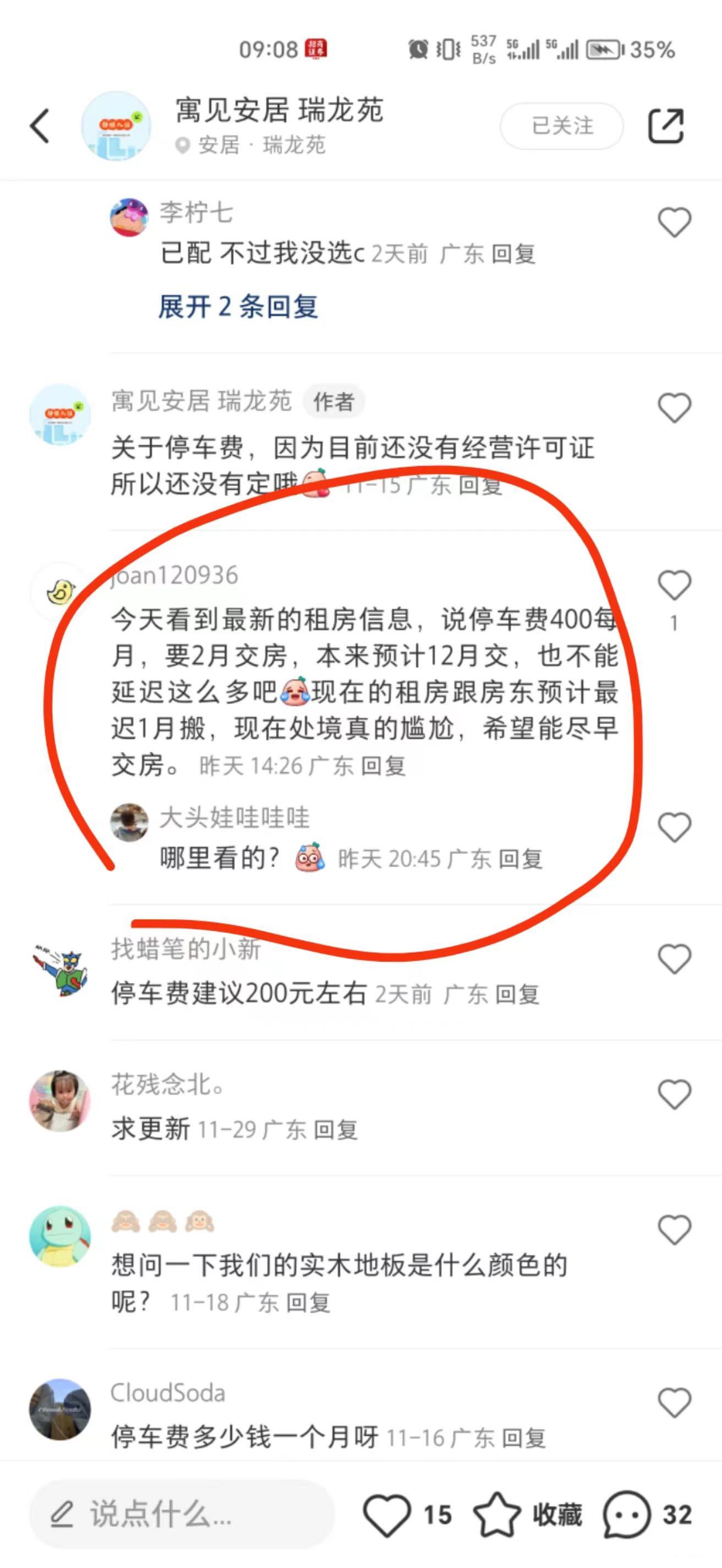This screenshot has width=722, height=1568.
Task: Like 李柠七's comment
Action: (x=674, y=222)
